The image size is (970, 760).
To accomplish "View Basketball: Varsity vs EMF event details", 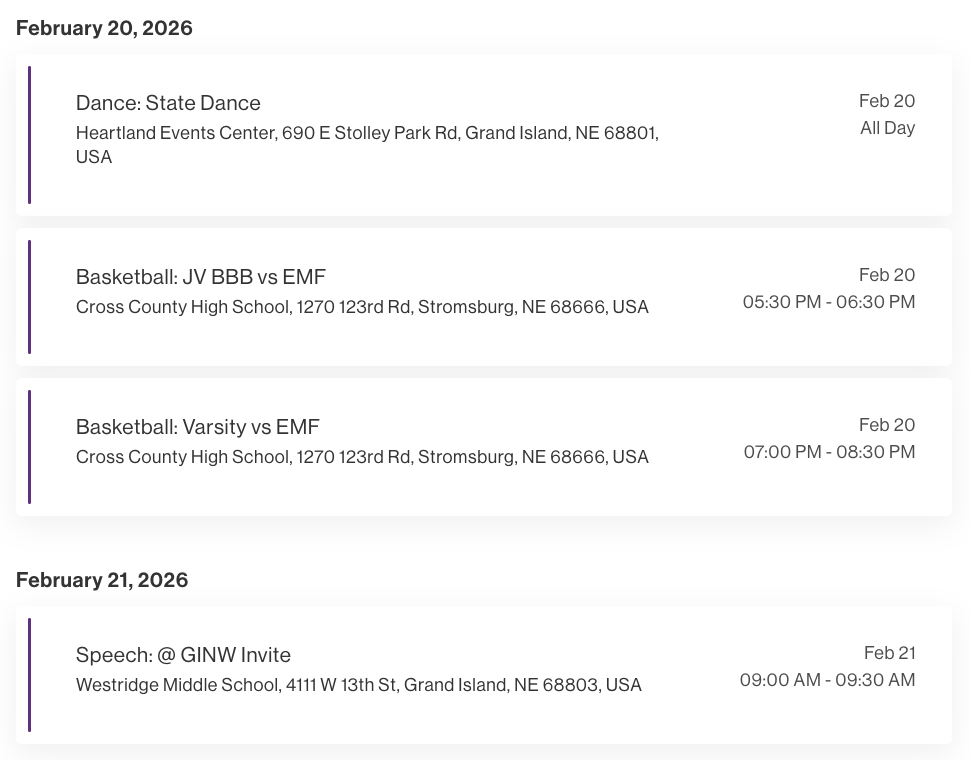I will click(198, 427).
